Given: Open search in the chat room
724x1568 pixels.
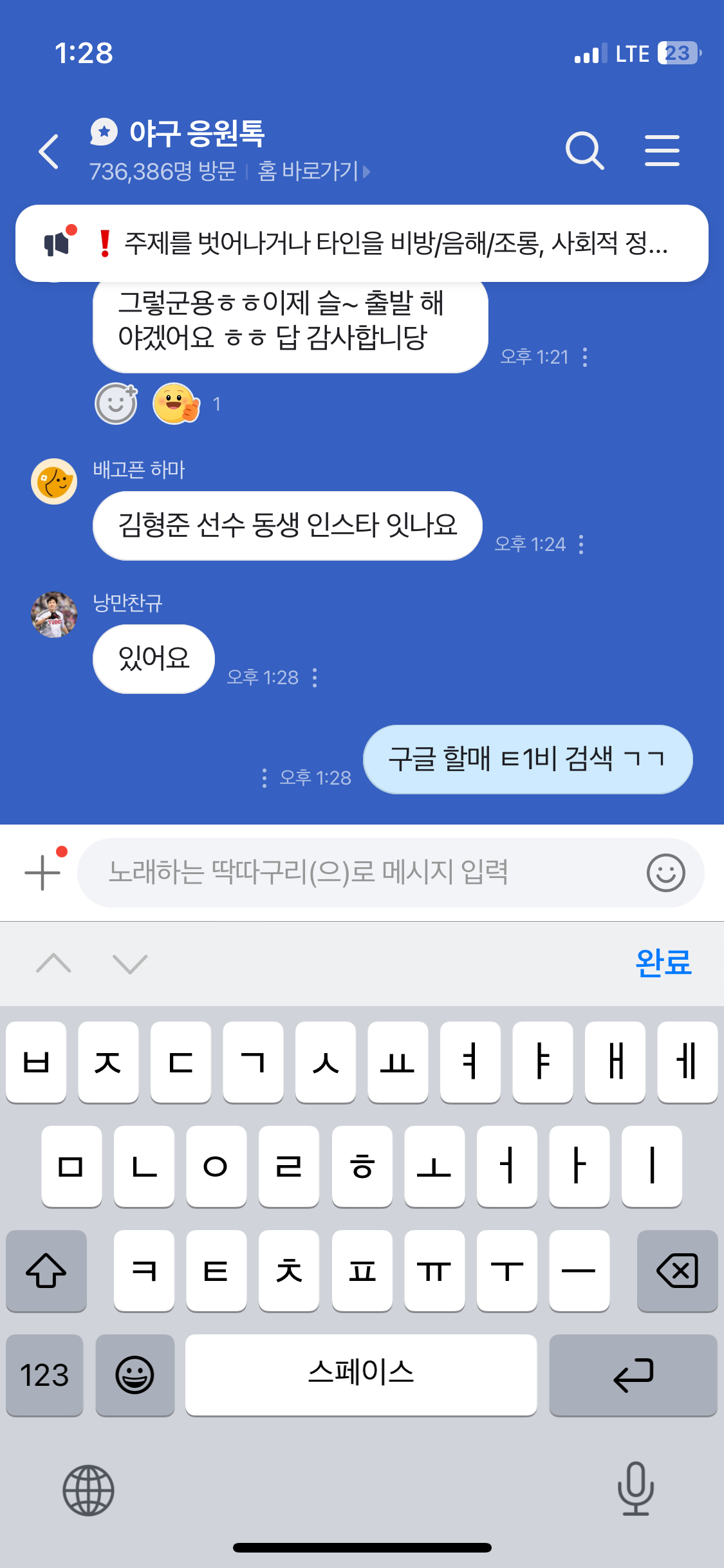Looking at the screenshot, I should [584, 152].
